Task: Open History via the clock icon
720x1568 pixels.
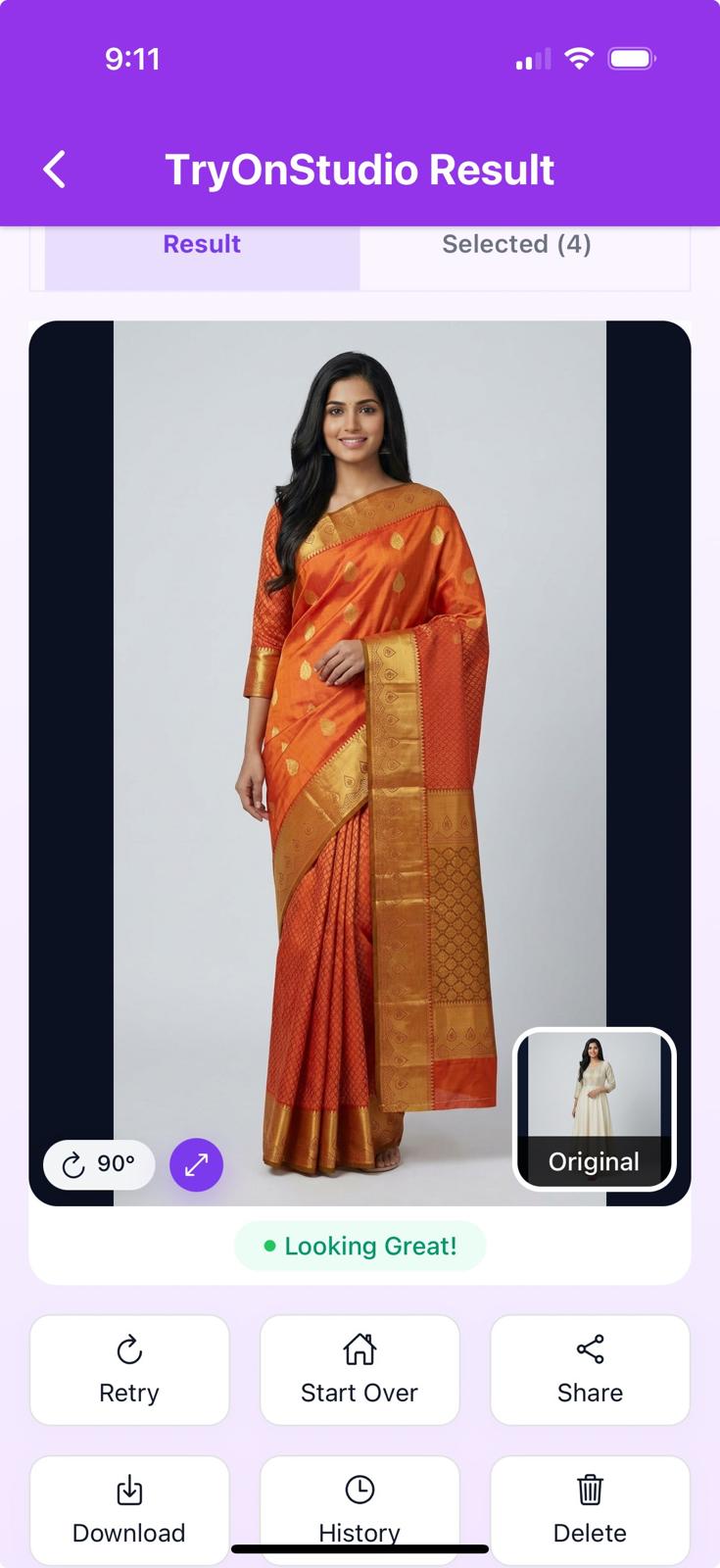Action: (x=360, y=1489)
